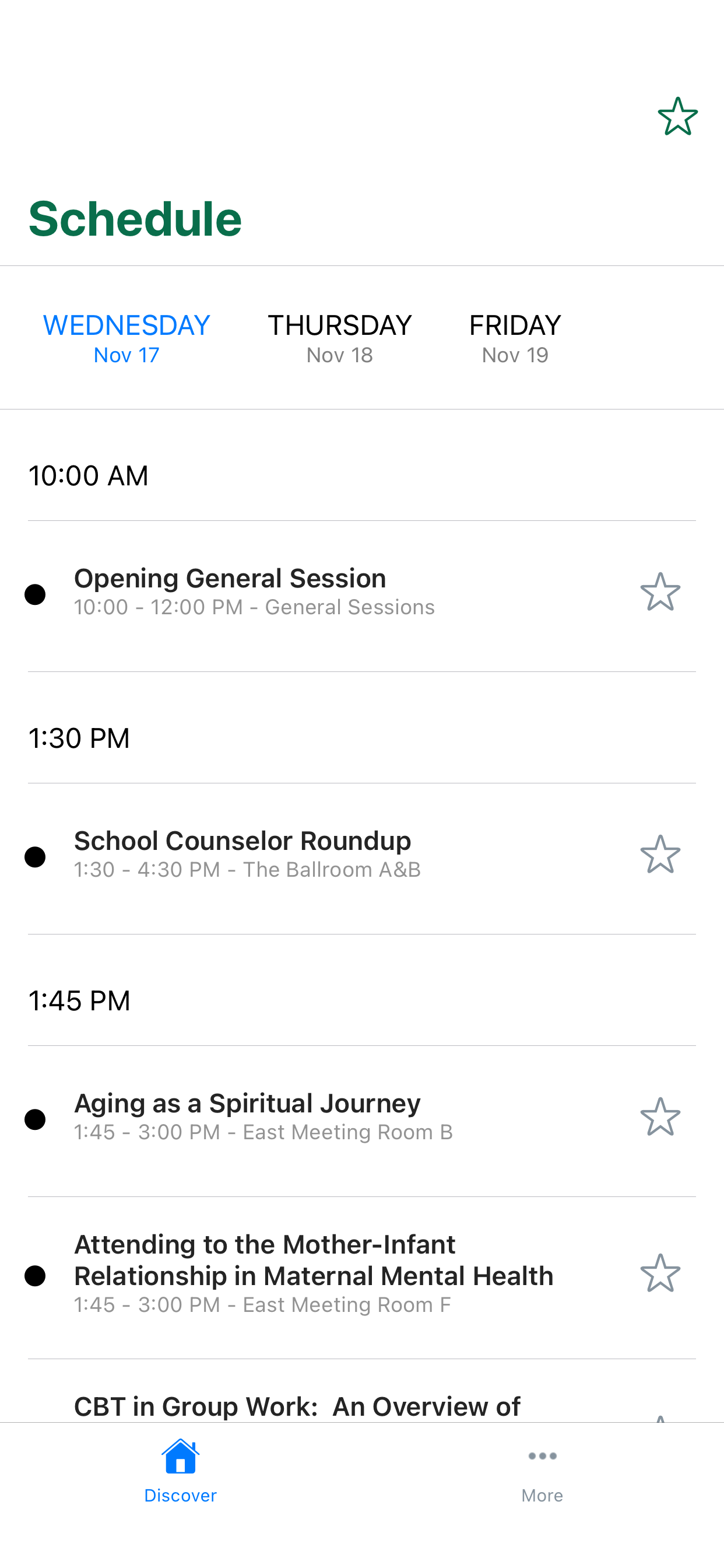Viewport: 724px width, 1568px height.
Task: Tap the green favorites star in header
Action: click(x=677, y=116)
